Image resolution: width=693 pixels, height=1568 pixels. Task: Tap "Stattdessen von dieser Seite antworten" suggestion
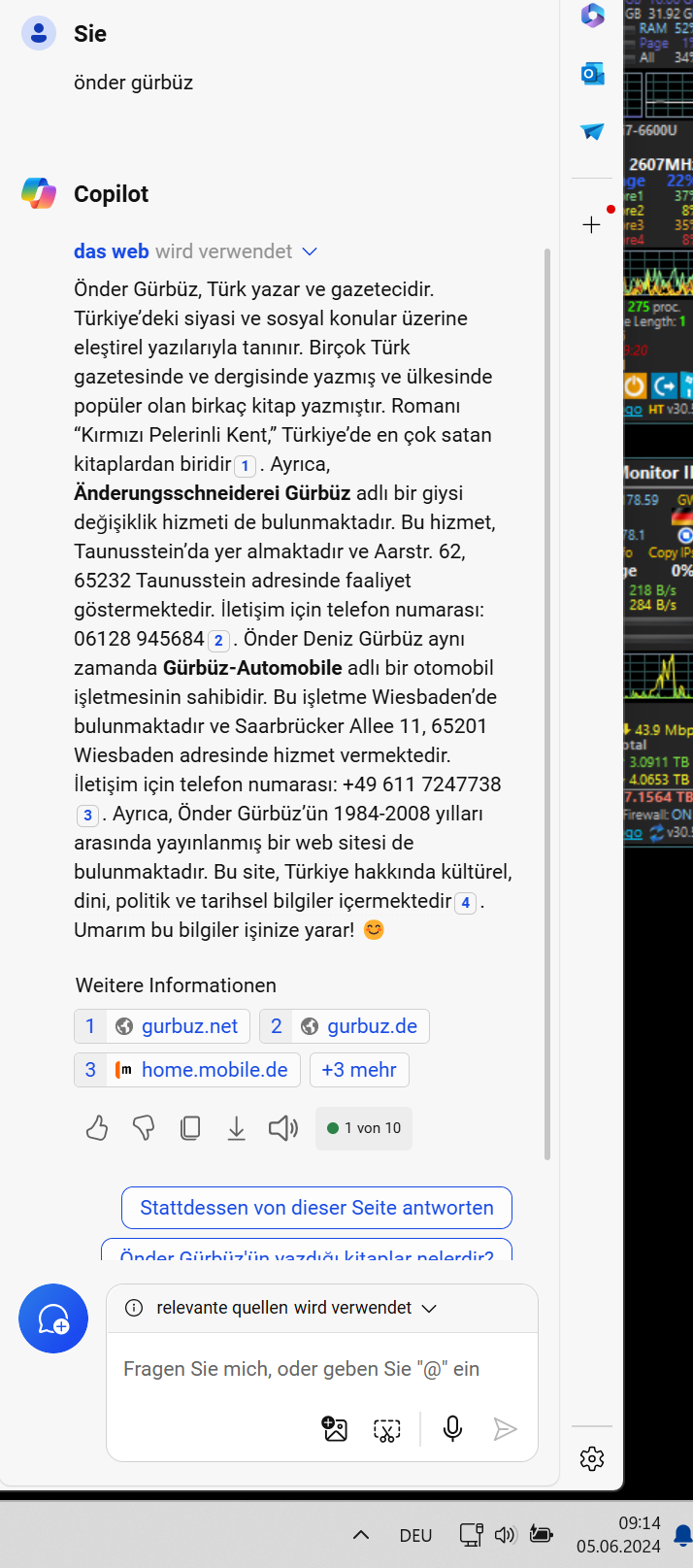[x=316, y=1208]
